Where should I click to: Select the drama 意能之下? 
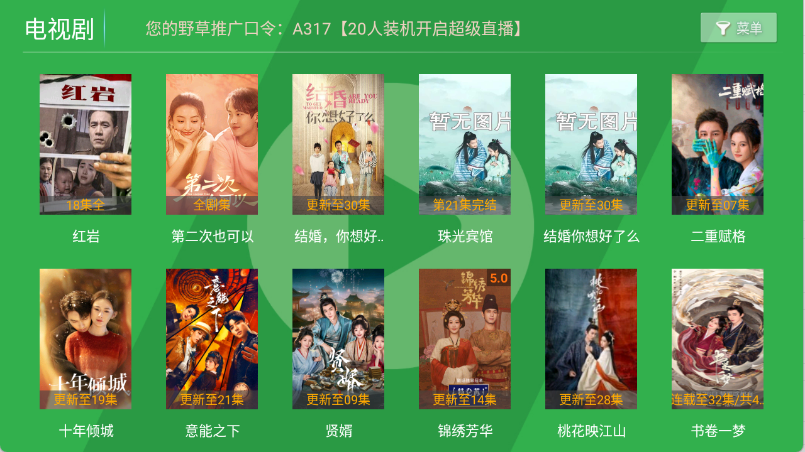(x=212, y=339)
